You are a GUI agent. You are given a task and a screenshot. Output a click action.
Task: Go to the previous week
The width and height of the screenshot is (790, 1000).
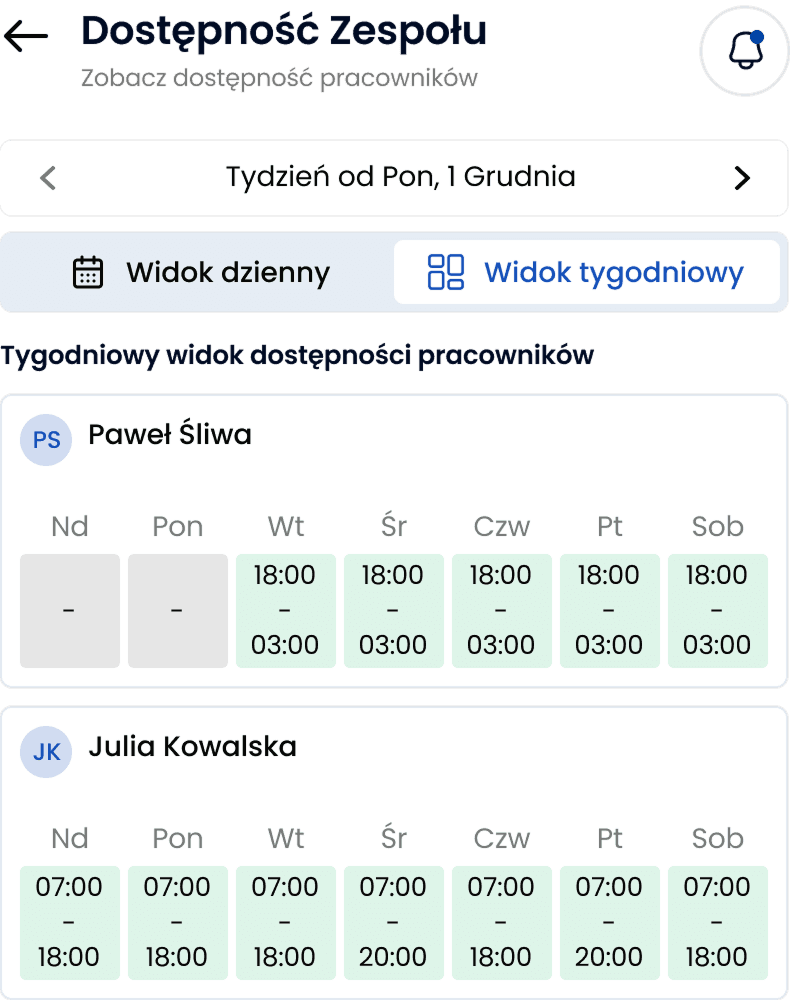[x=48, y=178]
